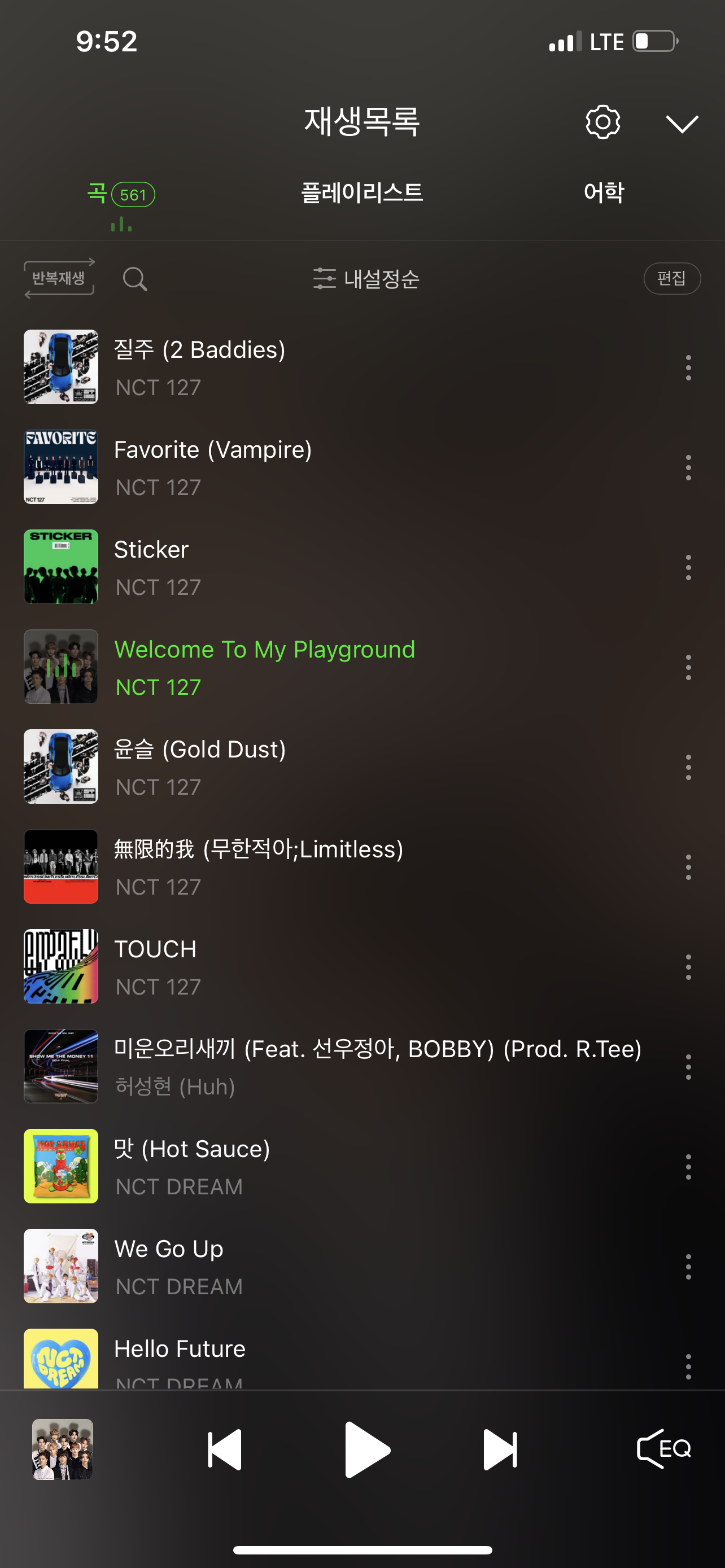The height and width of the screenshot is (1568, 725).
Task: Open more options for Welcome To My Playground
Action: coord(688,667)
